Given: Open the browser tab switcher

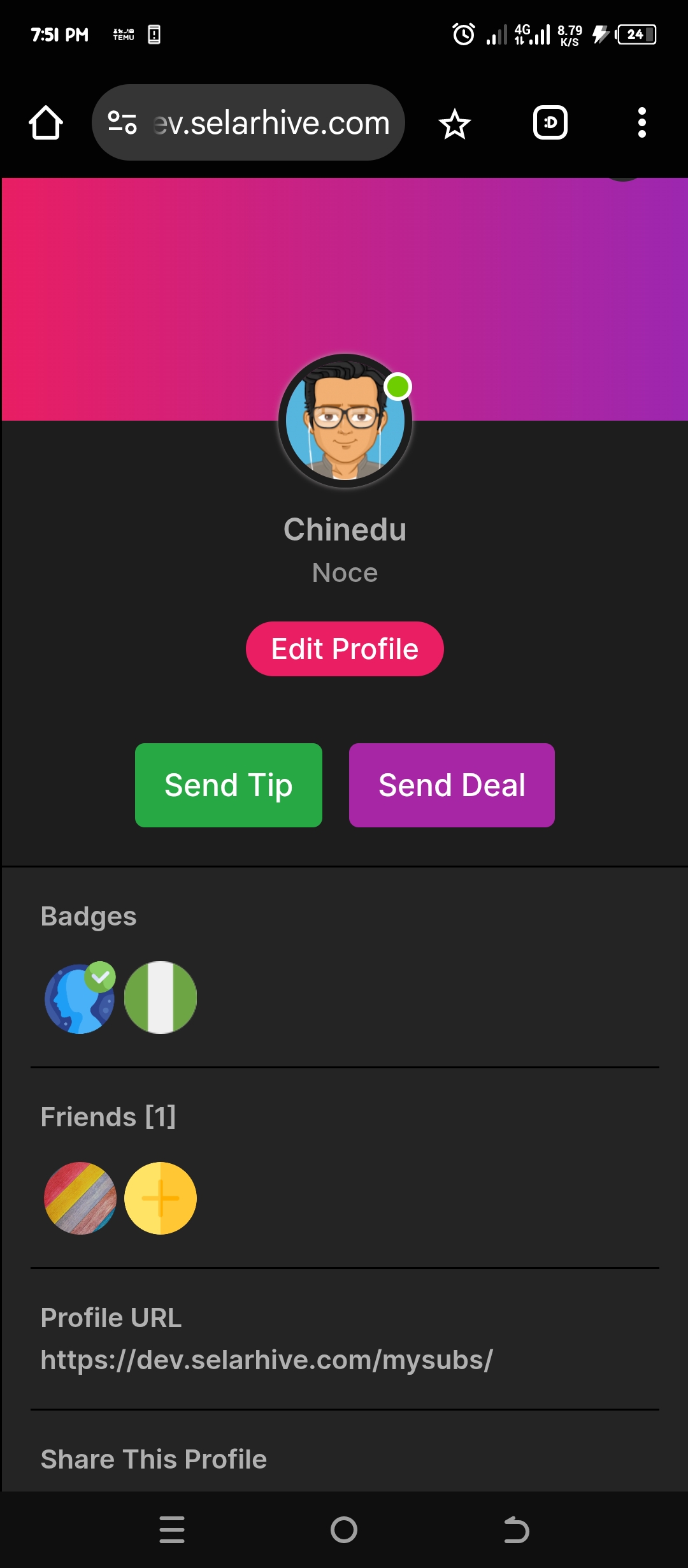Looking at the screenshot, I should (x=550, y=122).
